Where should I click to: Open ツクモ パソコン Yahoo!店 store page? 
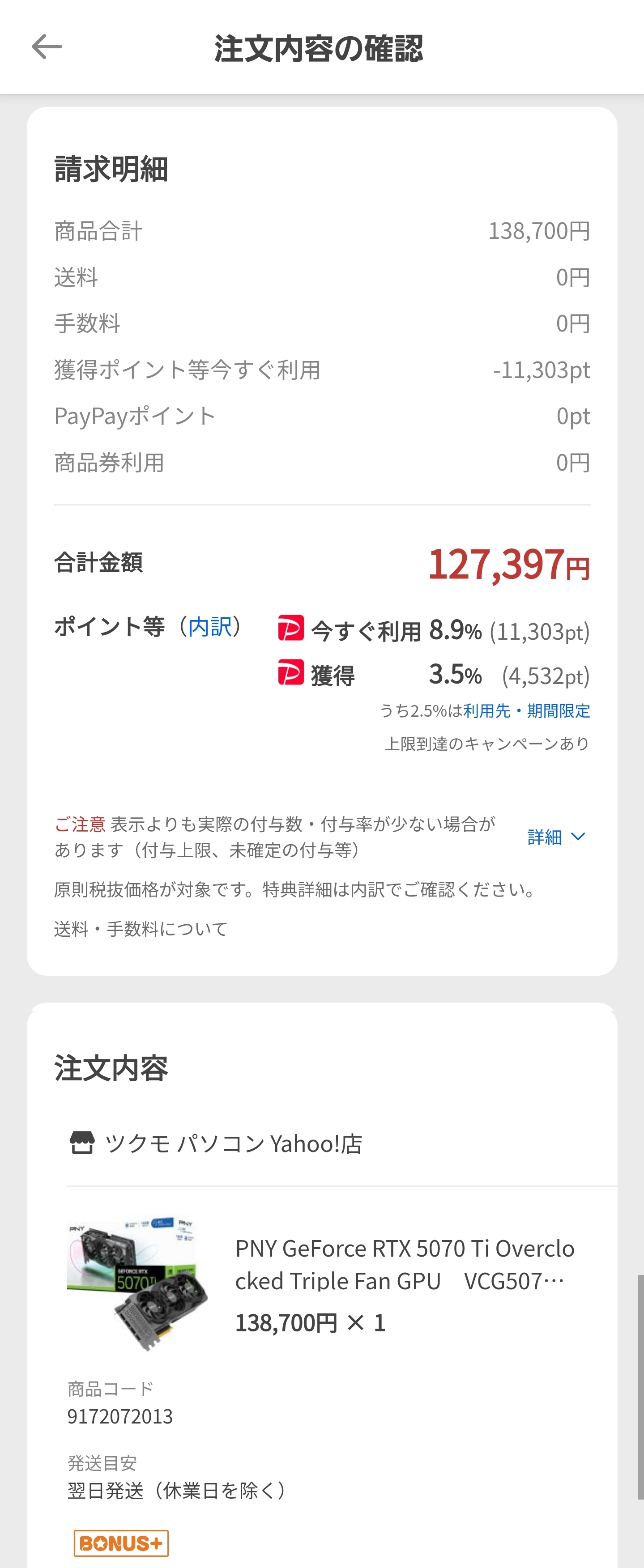tap(233, 1144)
